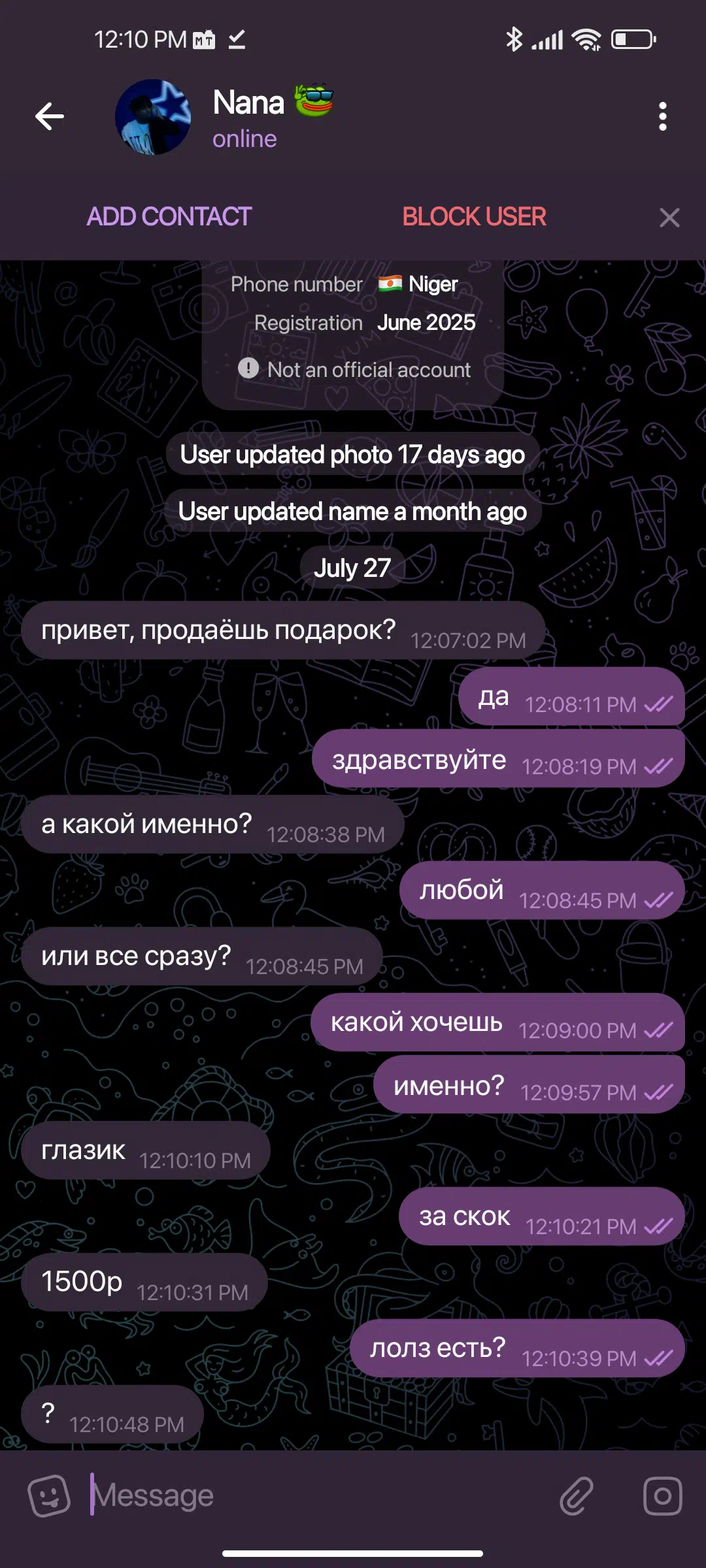
Task: Add Nana as a contact
Action: [169, 217]
